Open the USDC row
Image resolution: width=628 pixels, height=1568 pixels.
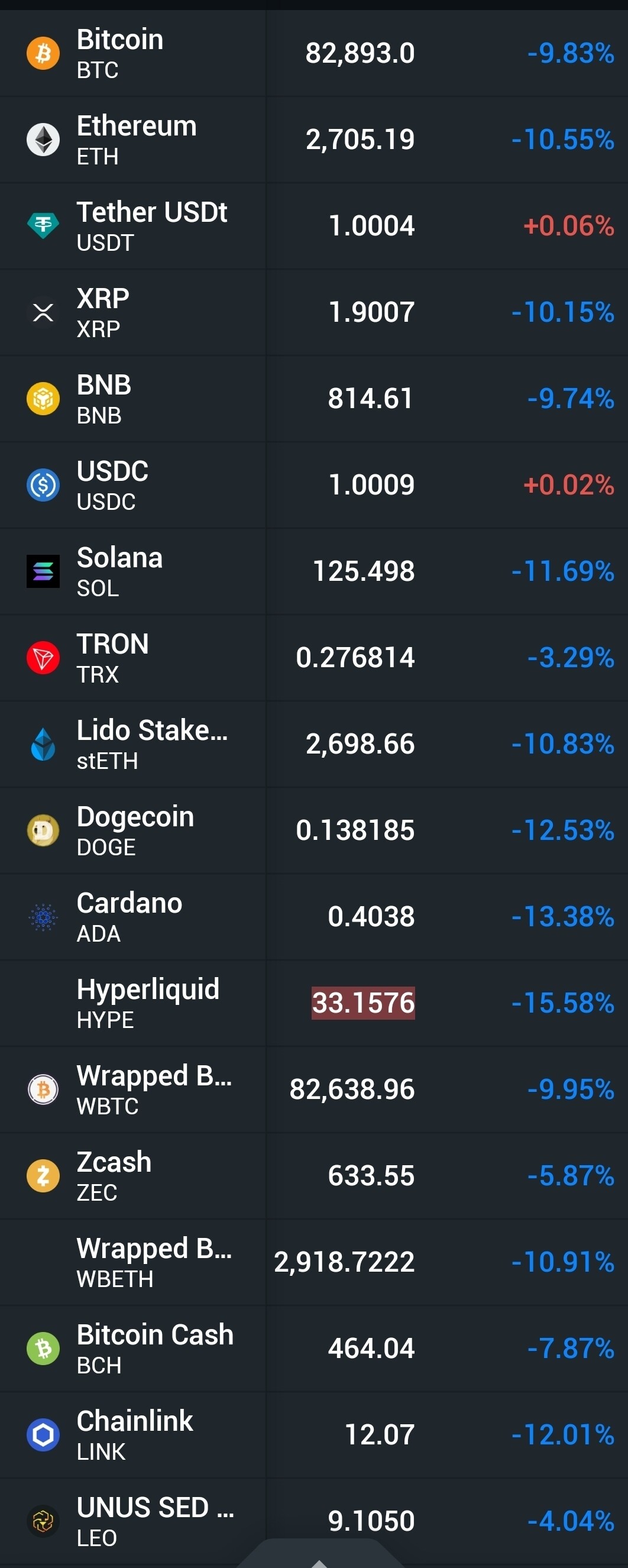(x=112, y=485)
